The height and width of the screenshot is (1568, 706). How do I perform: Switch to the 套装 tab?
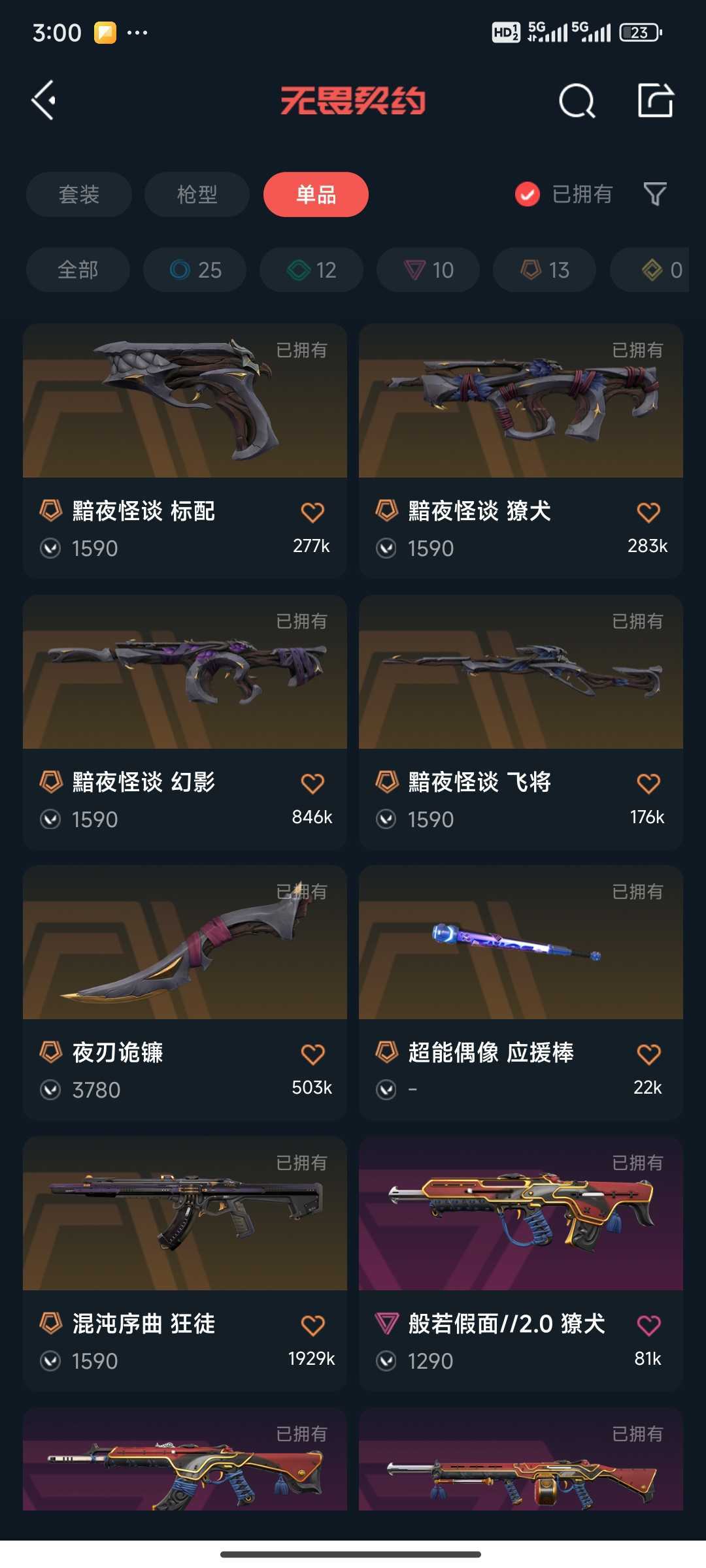(77, 194)
